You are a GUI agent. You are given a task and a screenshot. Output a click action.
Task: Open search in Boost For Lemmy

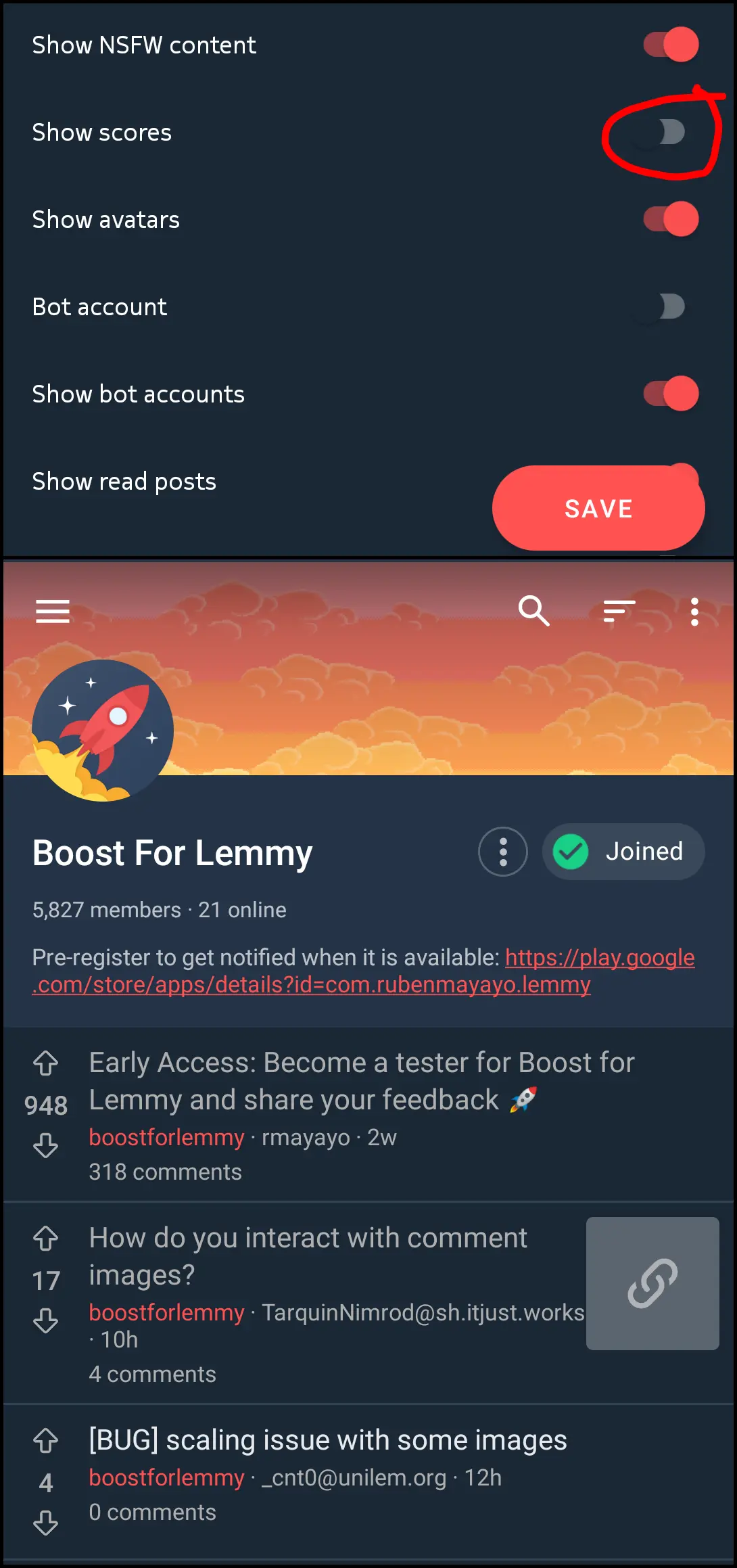coord(533,611)
